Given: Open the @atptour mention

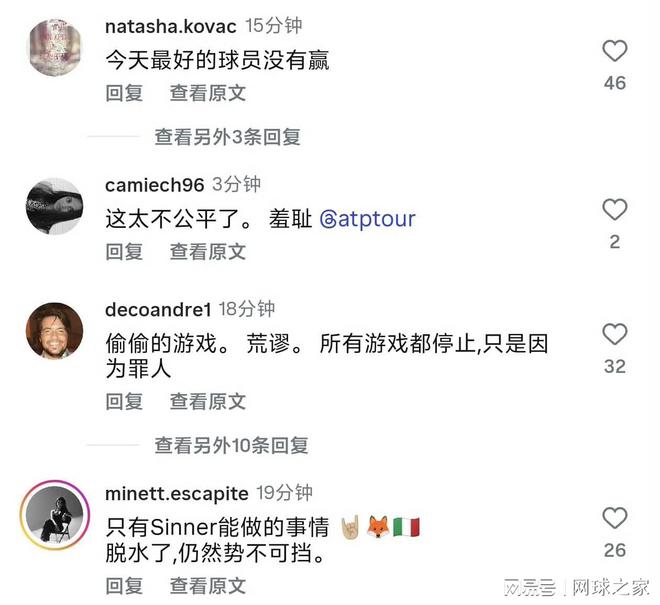Looking at the screenshot, I should coord(367,219).
